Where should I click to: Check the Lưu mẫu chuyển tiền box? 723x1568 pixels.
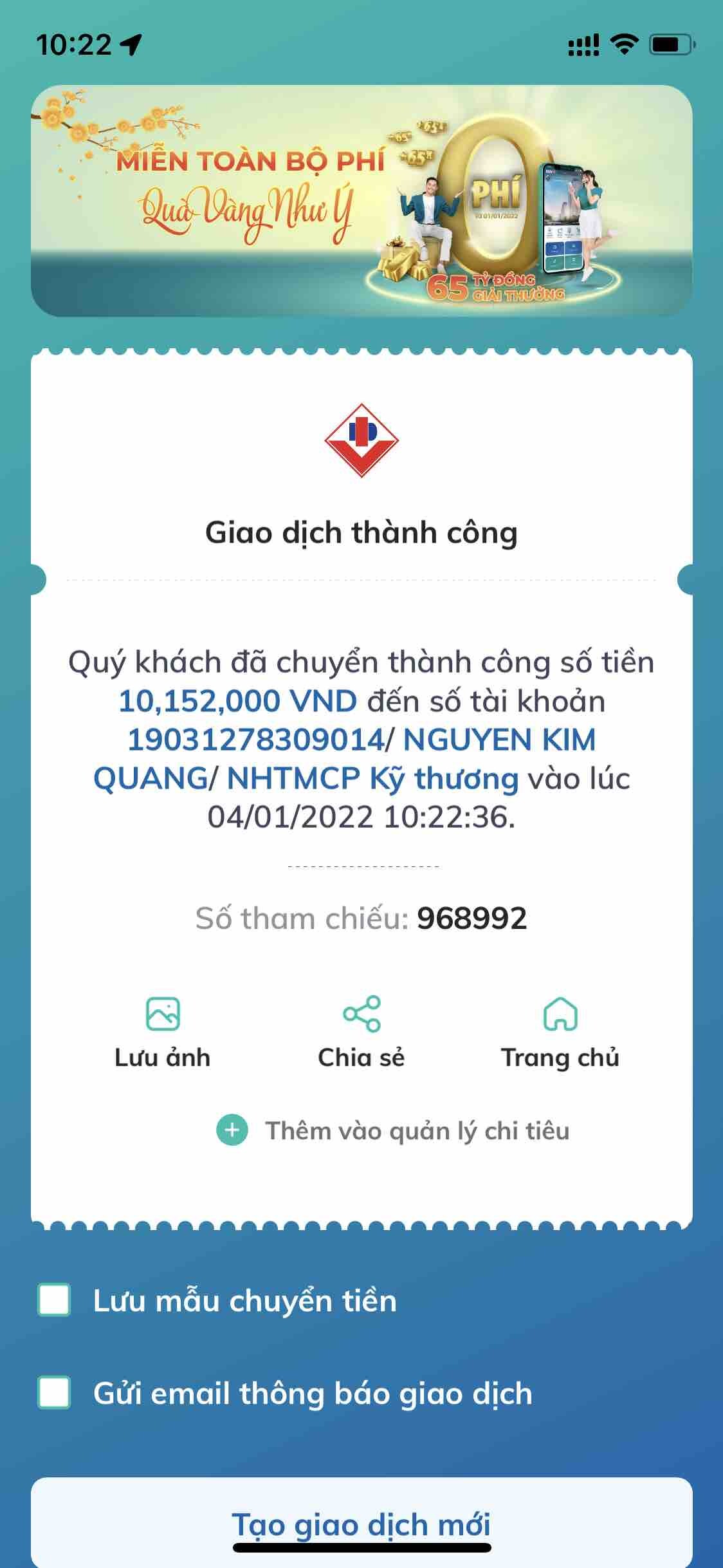click(55, 1300)
